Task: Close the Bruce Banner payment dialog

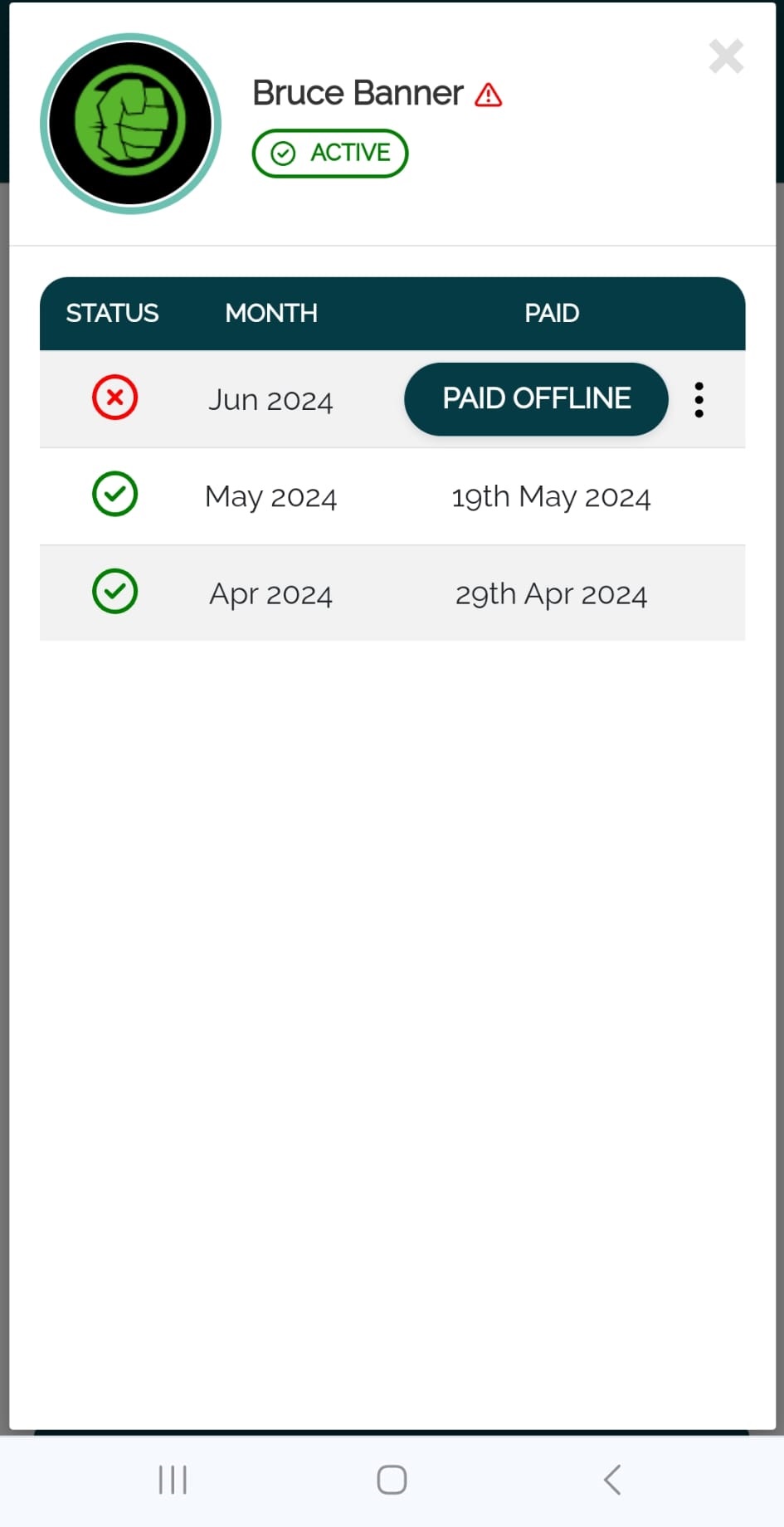Action: [726, 57]
